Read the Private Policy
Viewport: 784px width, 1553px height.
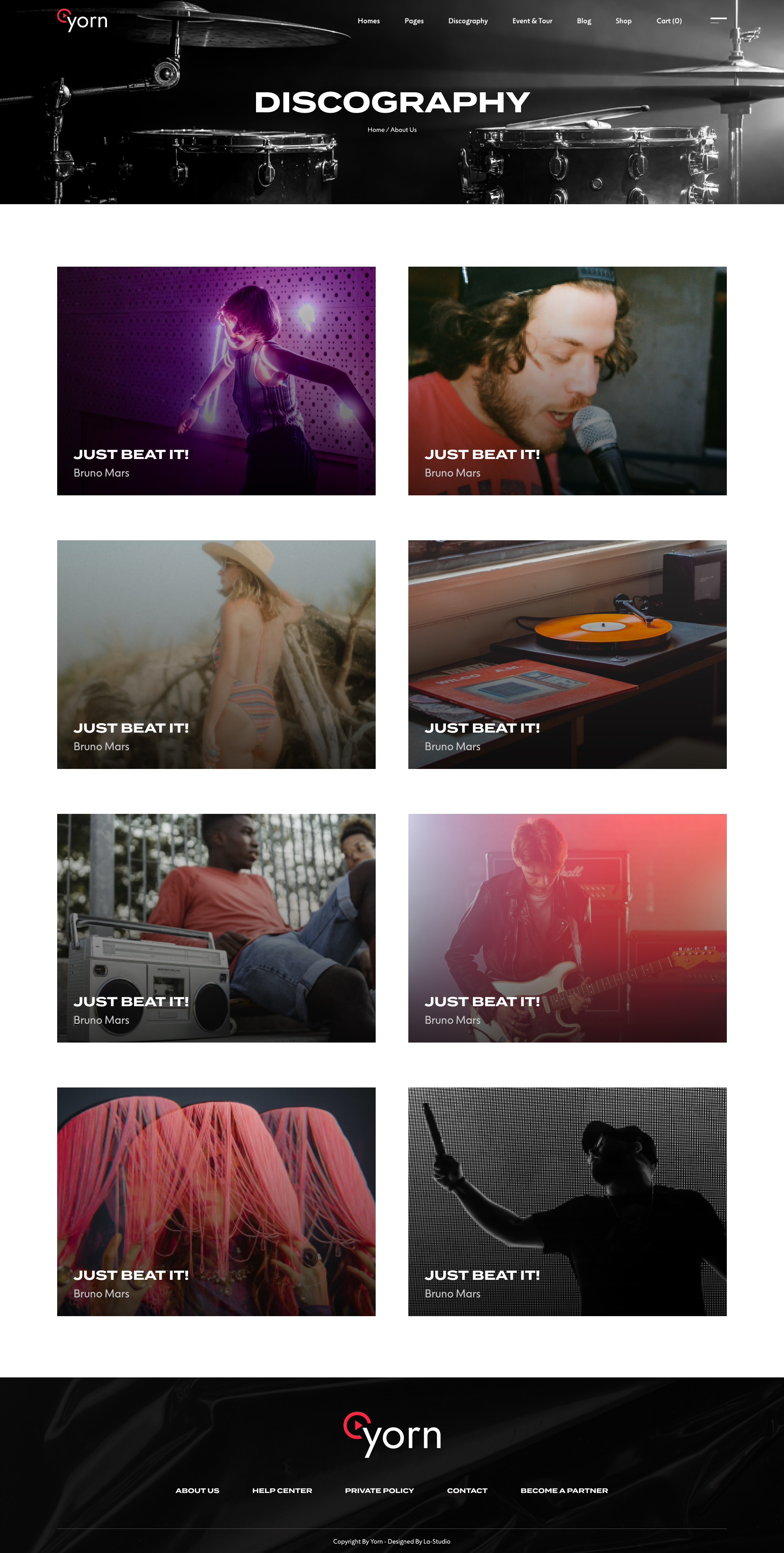pos(379,1490)
